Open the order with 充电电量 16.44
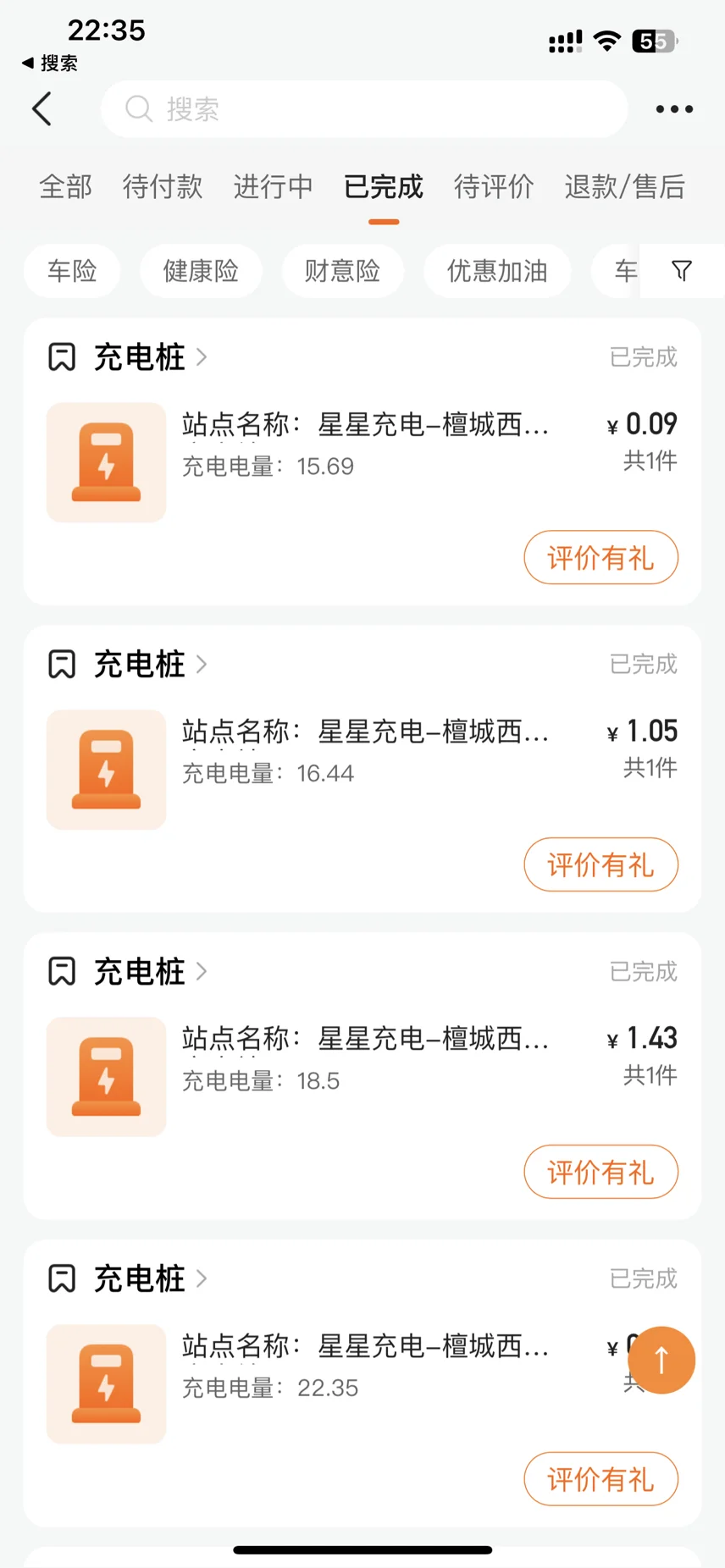The width and height of the screenshot is (725, 1568). tap(362, 769)
